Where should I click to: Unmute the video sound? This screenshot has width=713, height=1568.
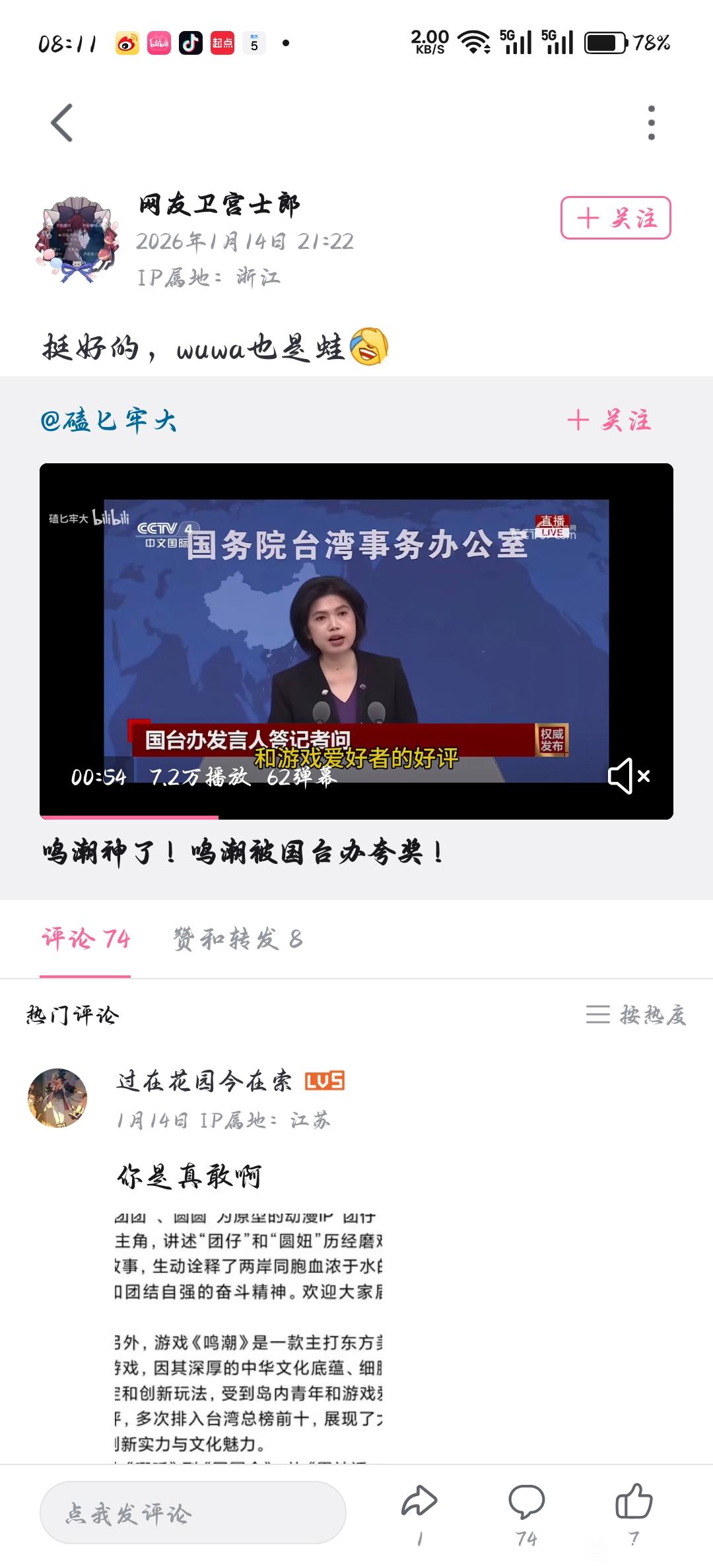click(x=628, y=776)
